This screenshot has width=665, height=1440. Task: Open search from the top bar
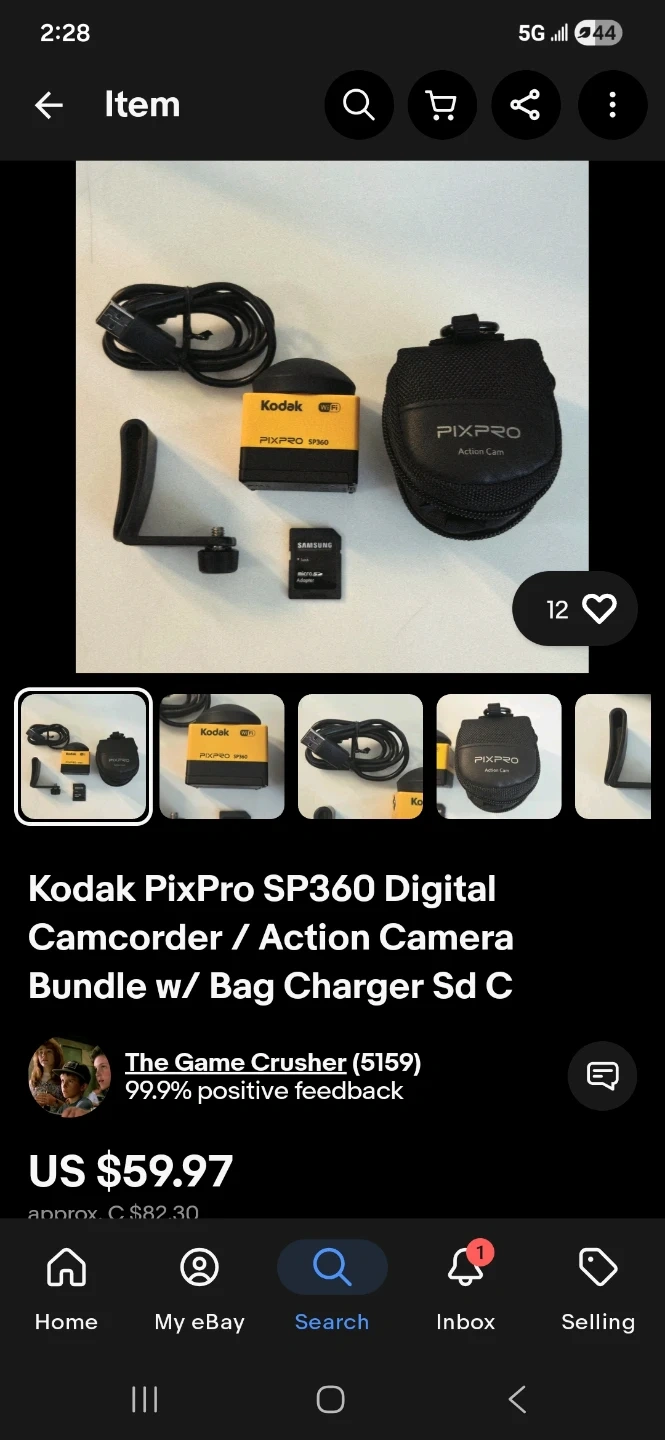coord(358,105)
